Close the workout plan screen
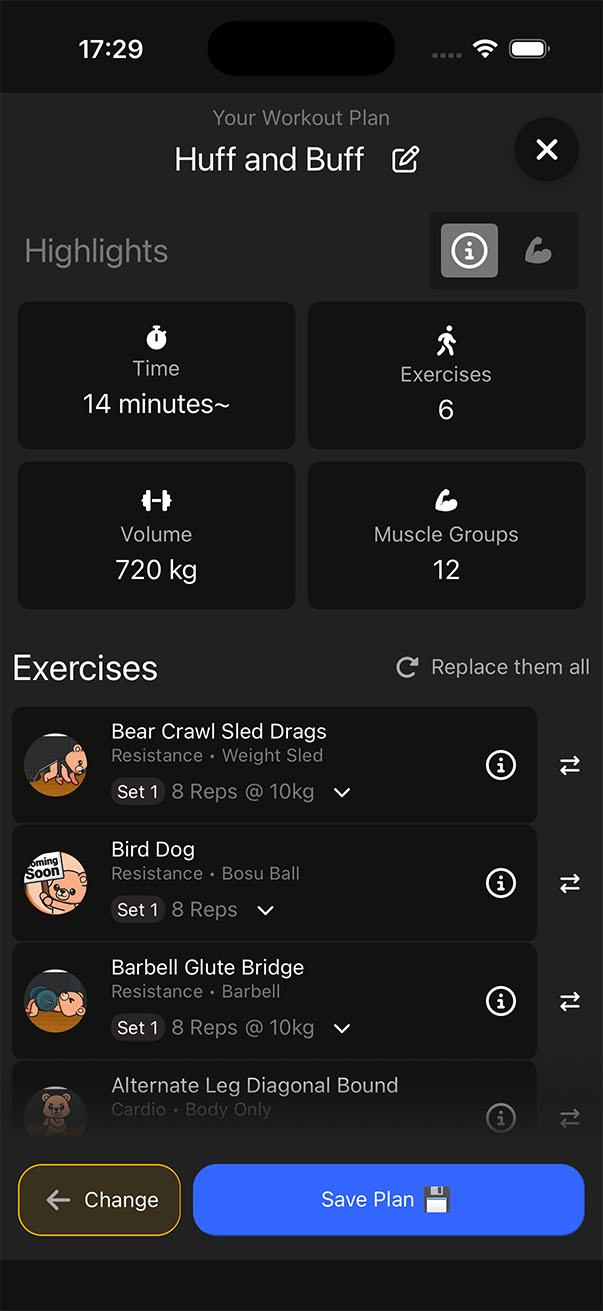603x1311 pixels. click(546, 150)
